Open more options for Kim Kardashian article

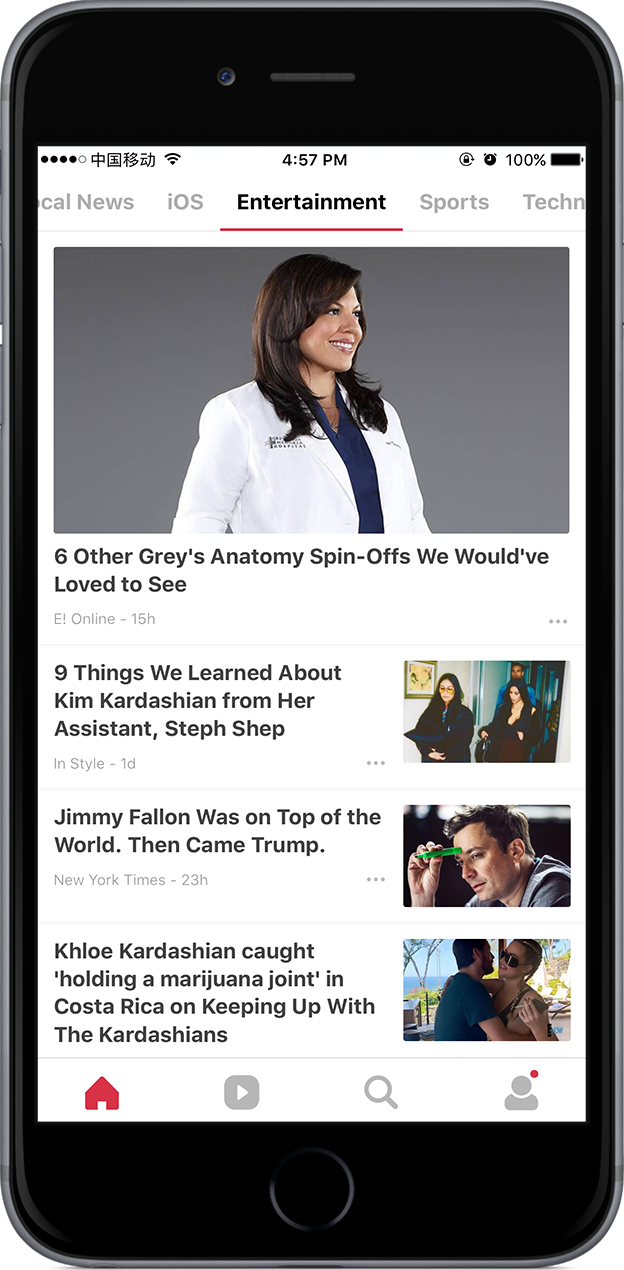376,763
